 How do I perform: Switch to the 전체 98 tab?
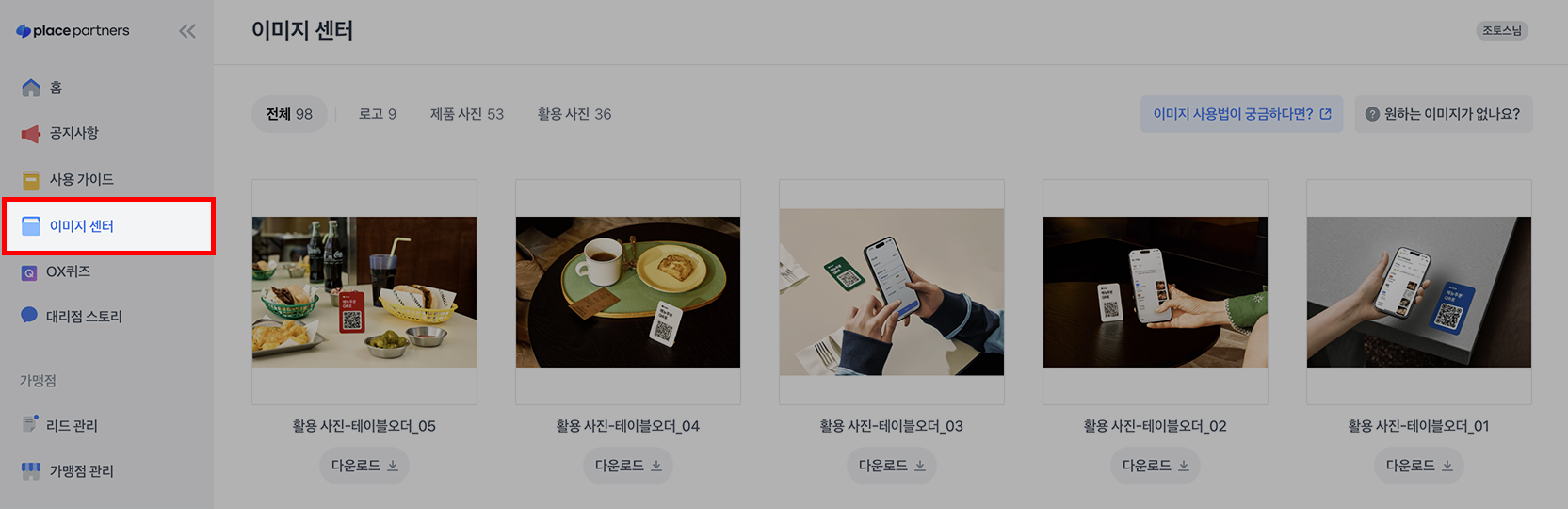point(289,114)
